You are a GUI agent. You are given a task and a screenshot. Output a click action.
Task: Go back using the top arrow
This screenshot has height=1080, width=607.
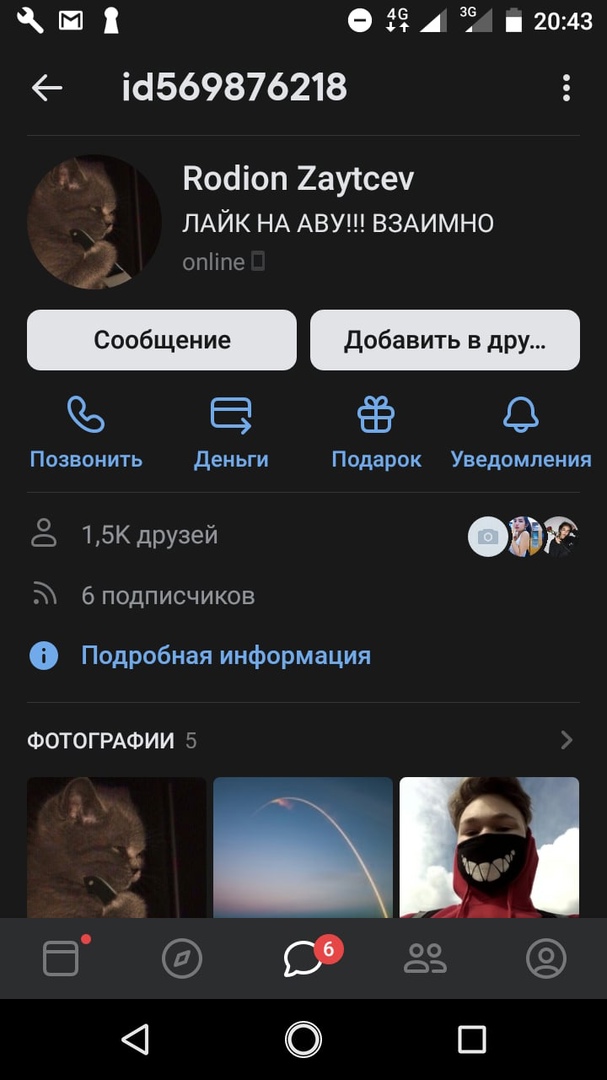pyautogui.click(x=47, y=88)
